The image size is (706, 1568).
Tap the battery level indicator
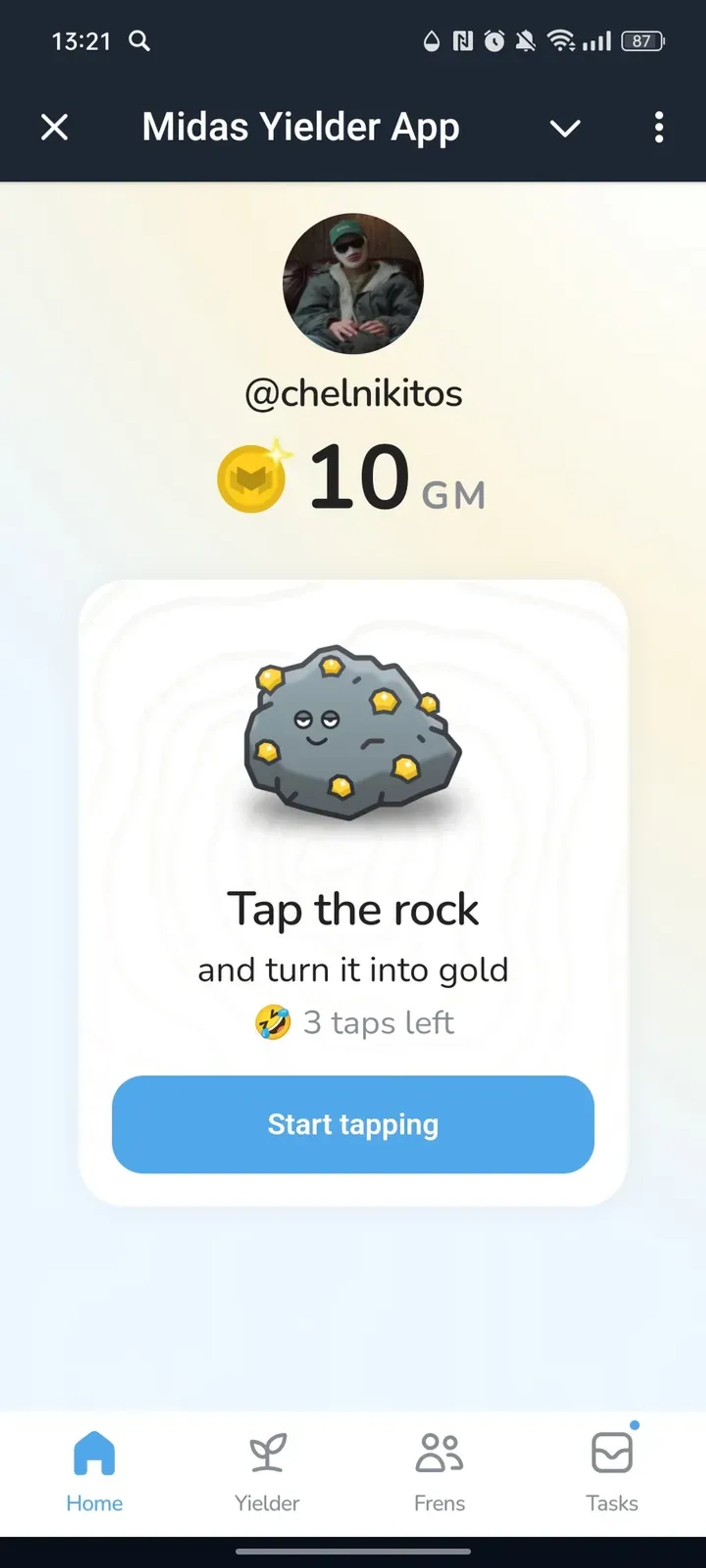click(642, 41)
